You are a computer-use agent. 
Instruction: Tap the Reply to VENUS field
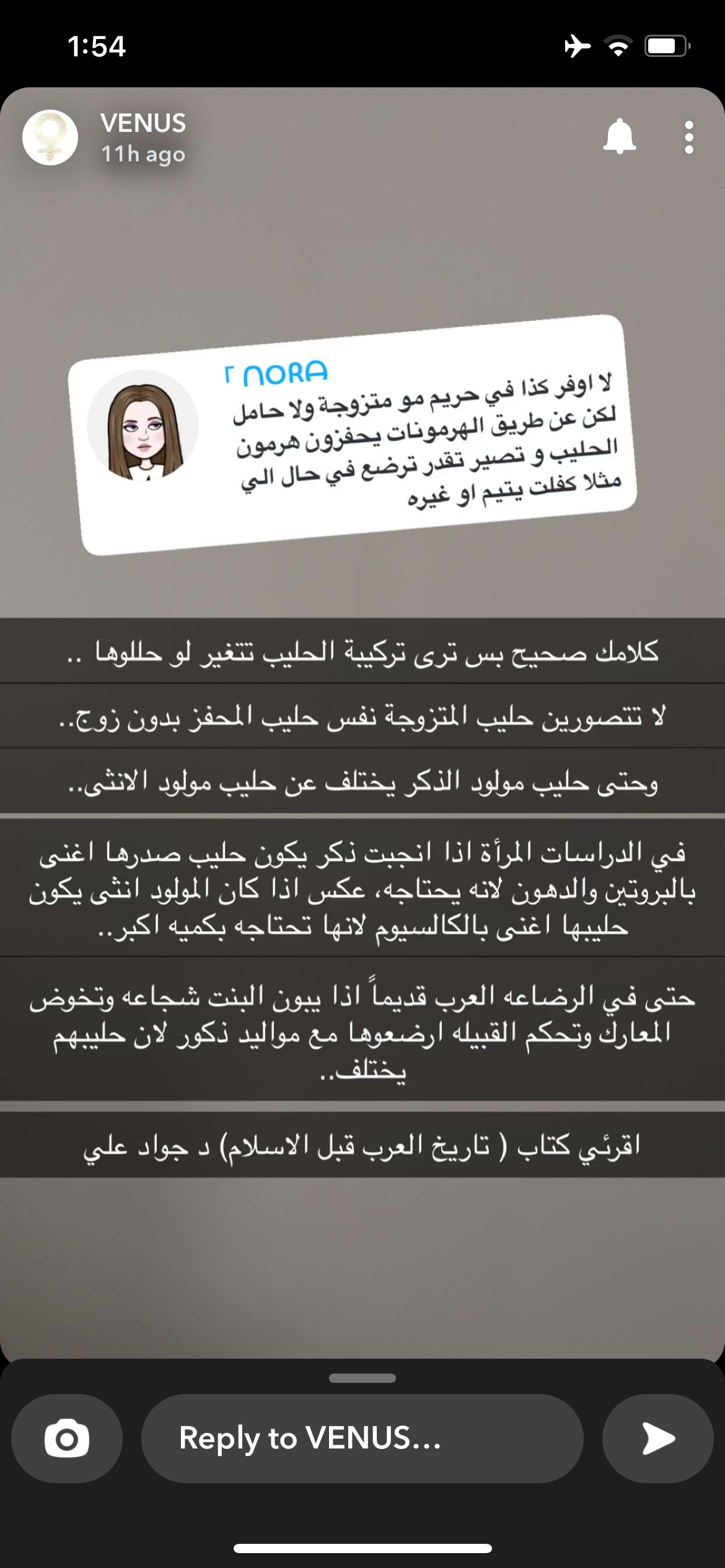362,1438
